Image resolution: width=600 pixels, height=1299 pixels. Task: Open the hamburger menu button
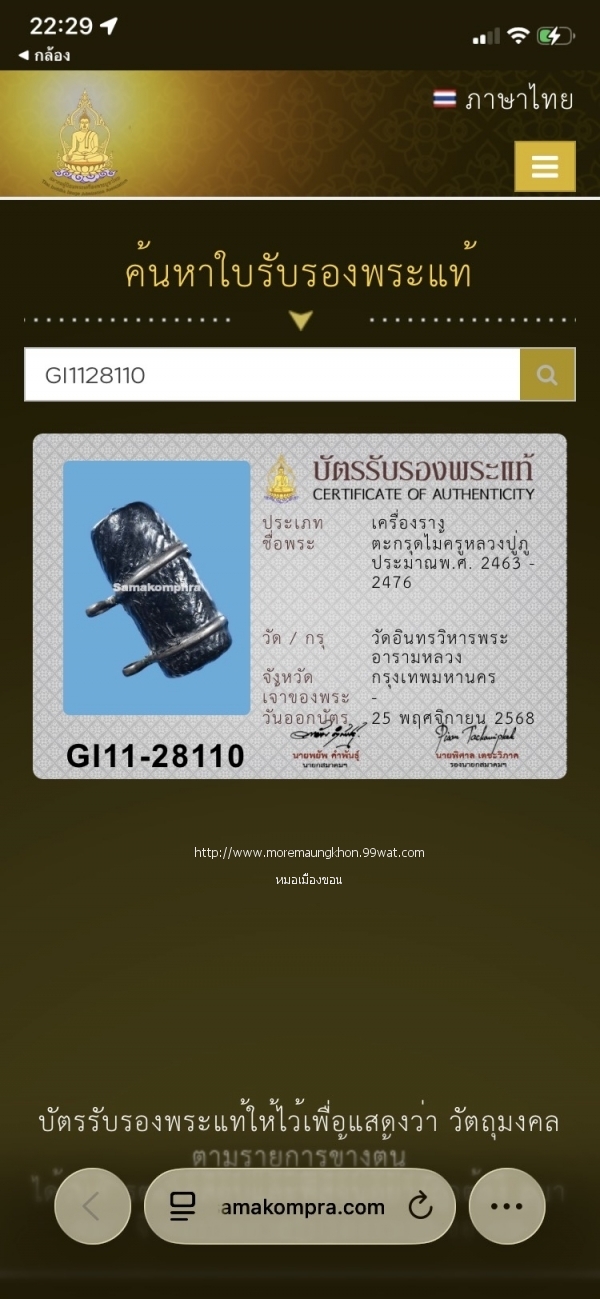[x=545, y=166]
